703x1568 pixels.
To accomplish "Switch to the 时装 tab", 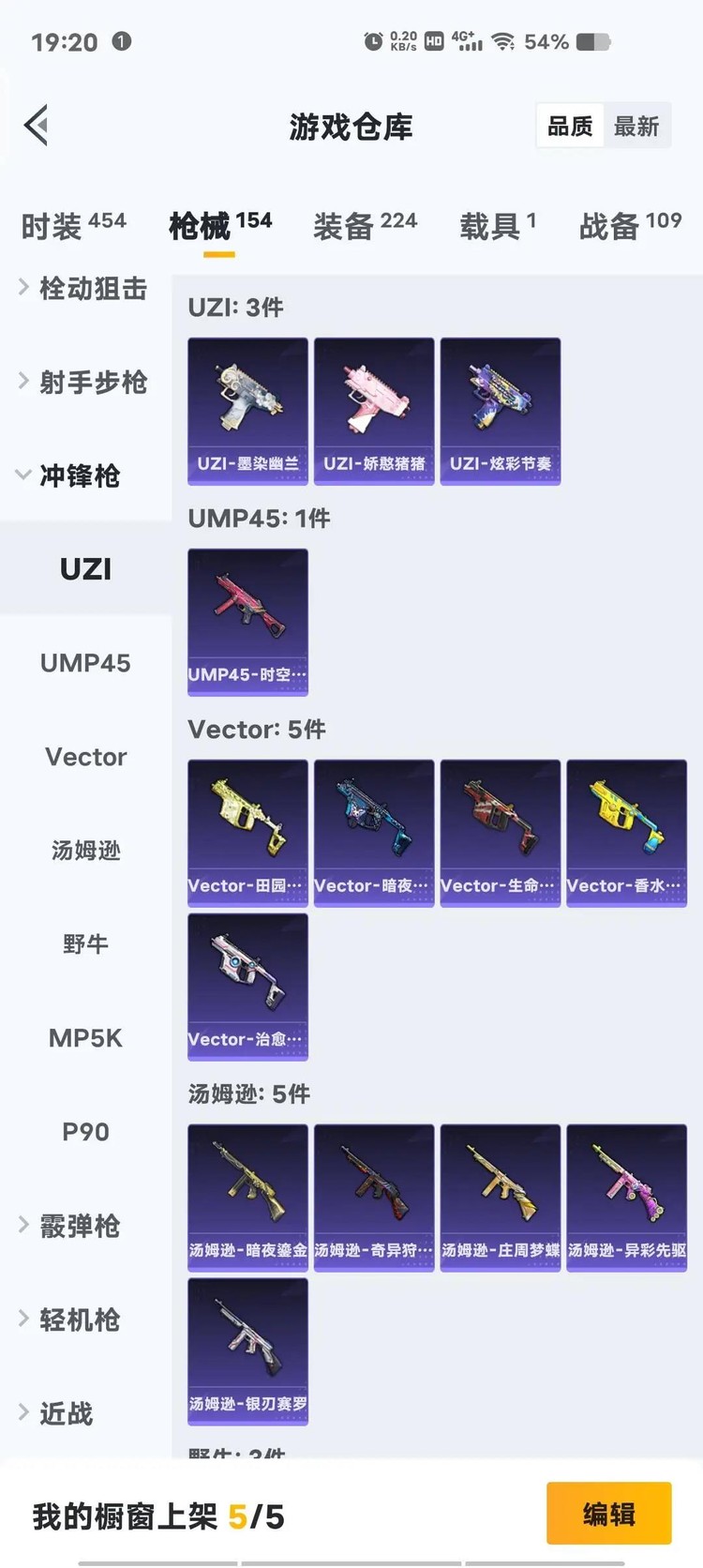I will click(73, 225).
